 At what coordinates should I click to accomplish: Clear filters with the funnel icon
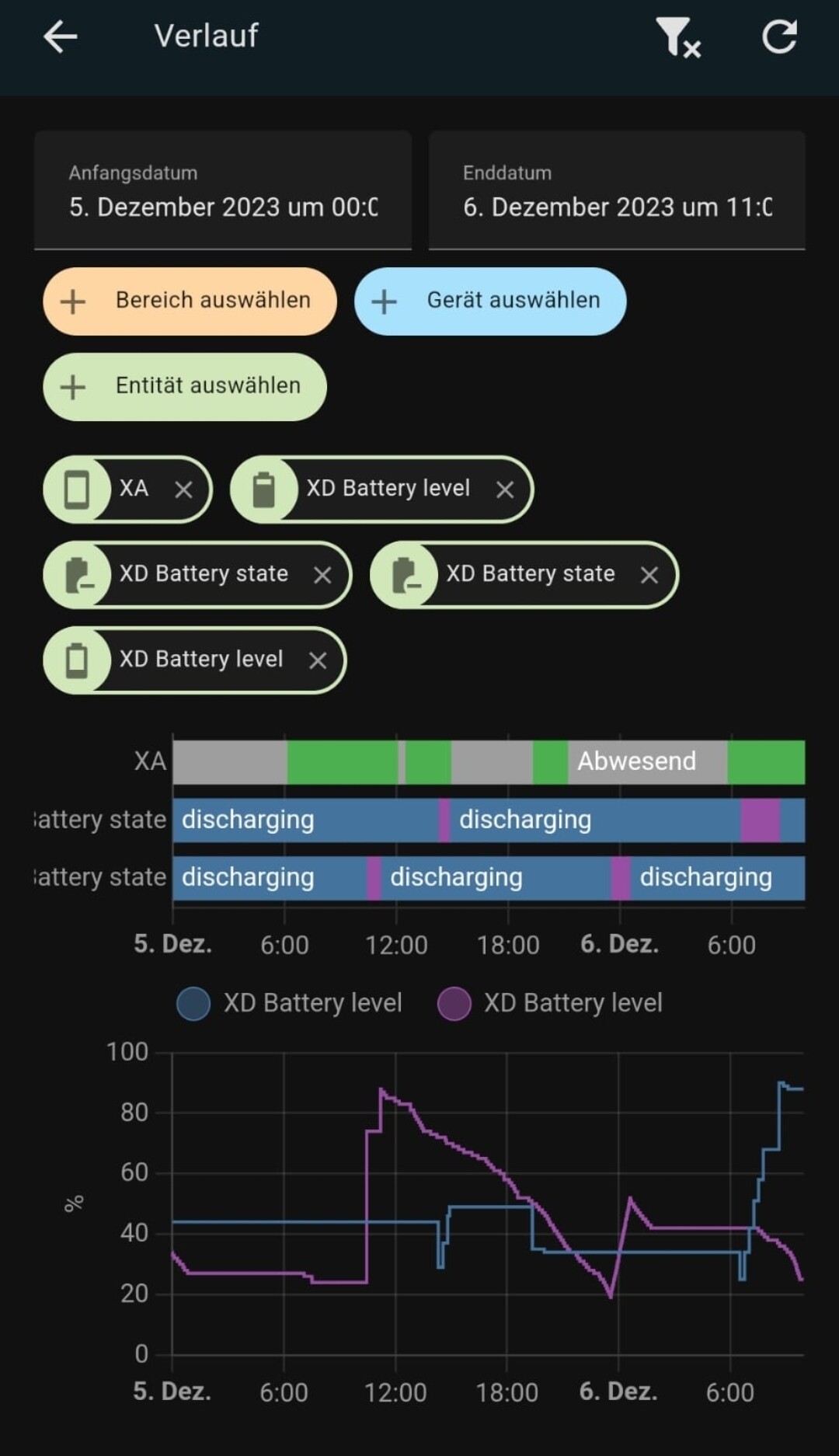tap(678, 37)
